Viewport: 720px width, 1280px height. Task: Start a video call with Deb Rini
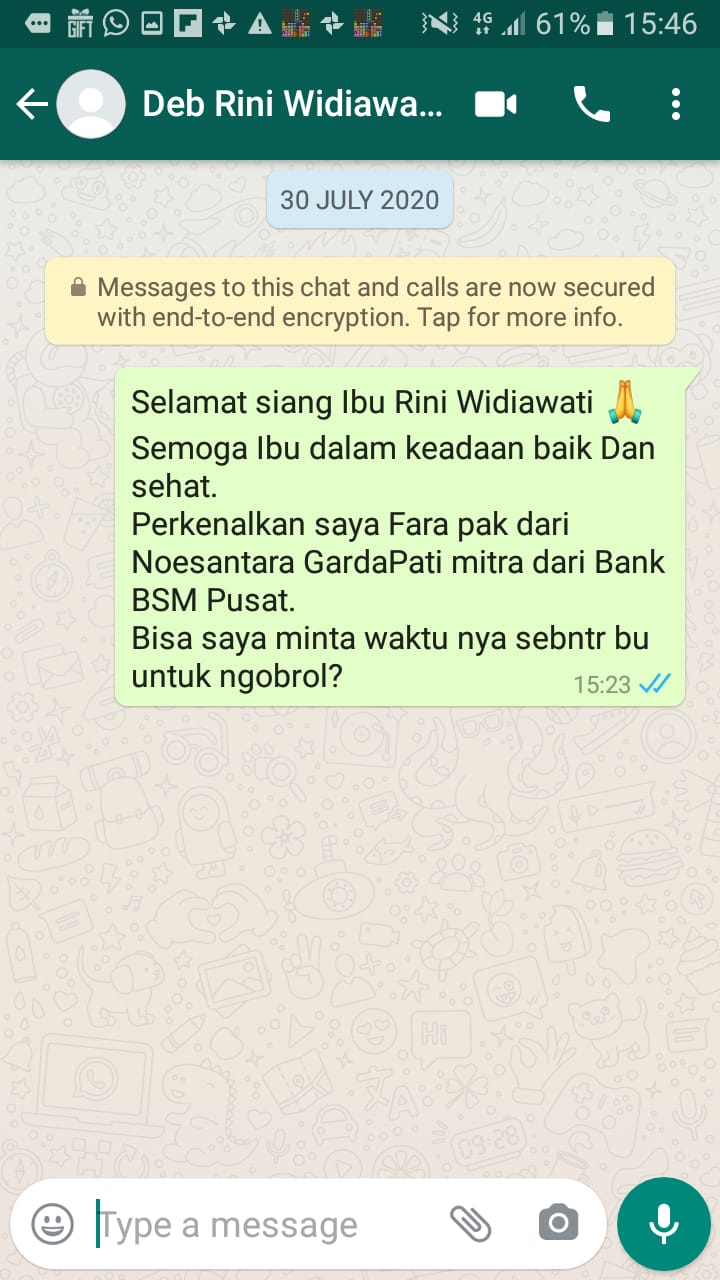point(495,104)
